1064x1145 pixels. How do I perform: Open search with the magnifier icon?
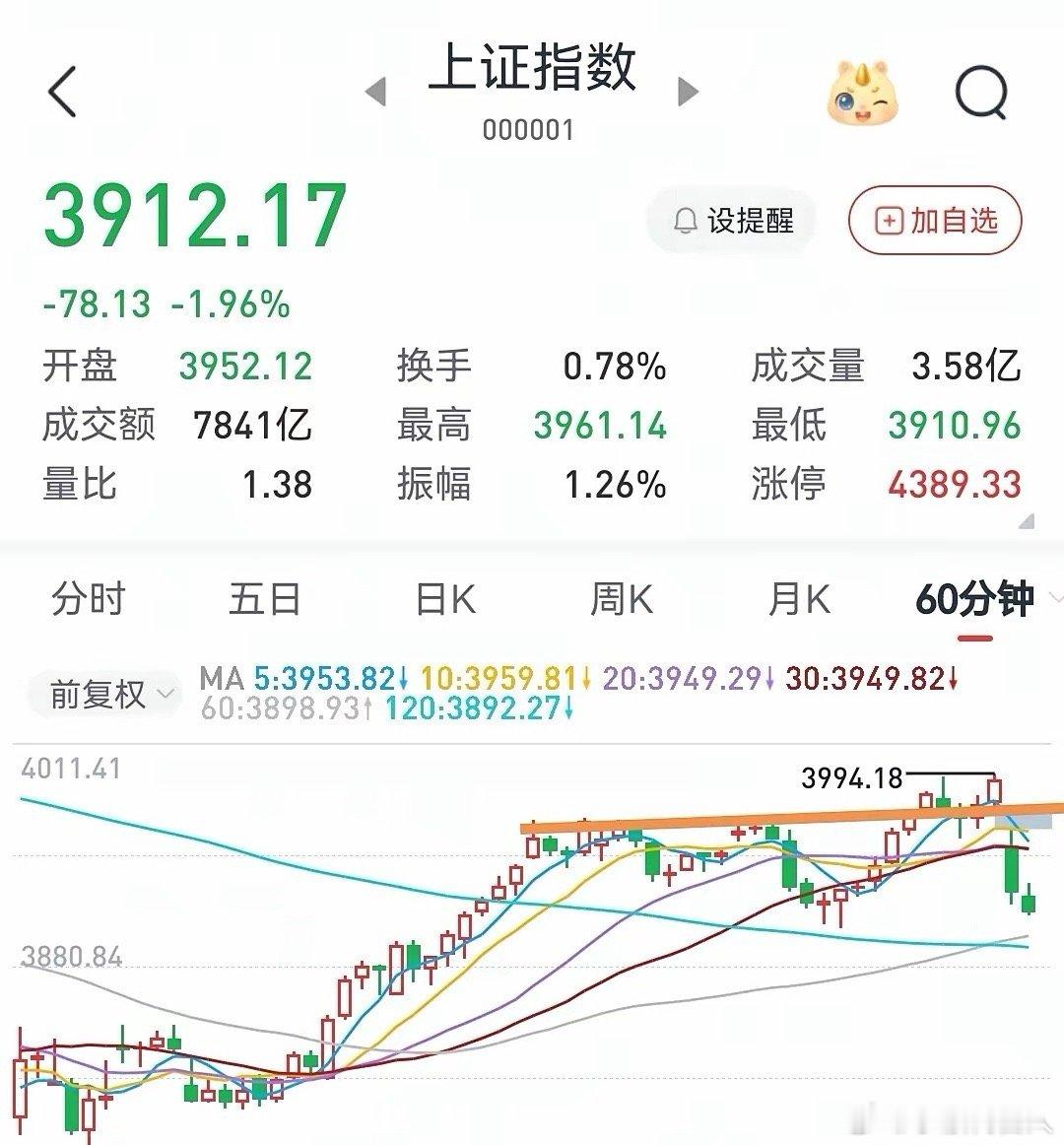tap(981, 92)
